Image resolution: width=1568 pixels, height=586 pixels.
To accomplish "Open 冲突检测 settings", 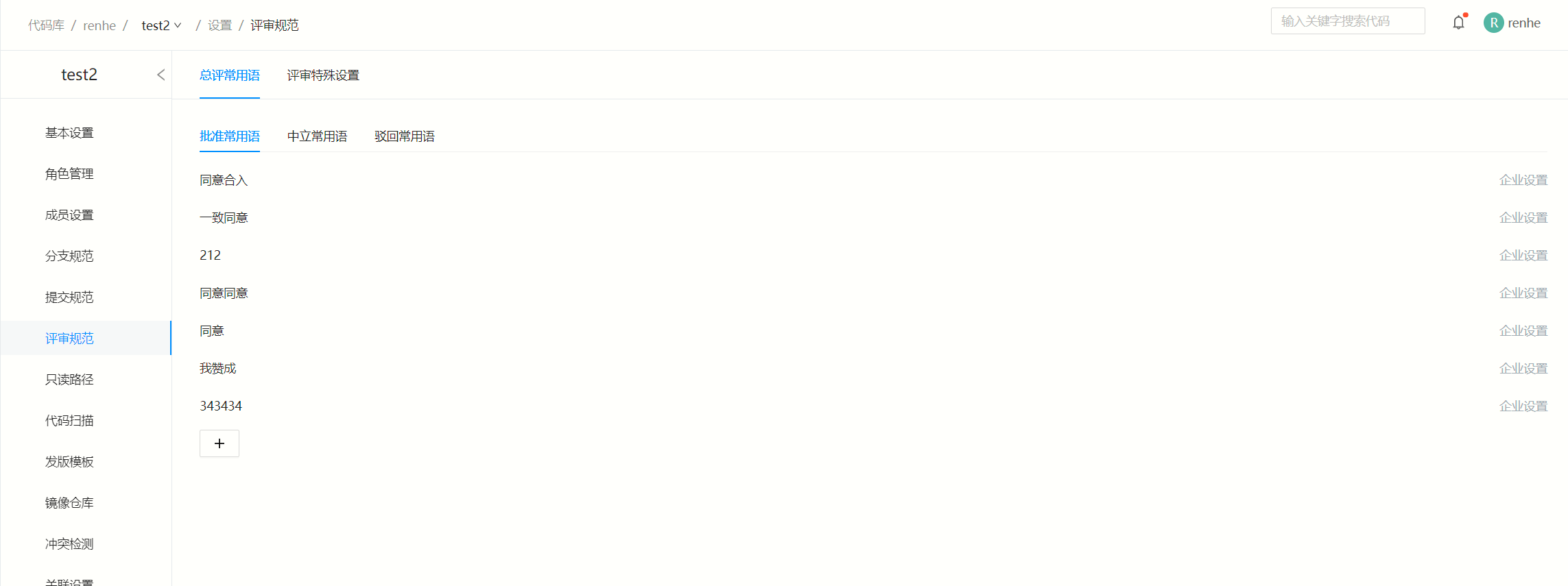I will 69,544.
